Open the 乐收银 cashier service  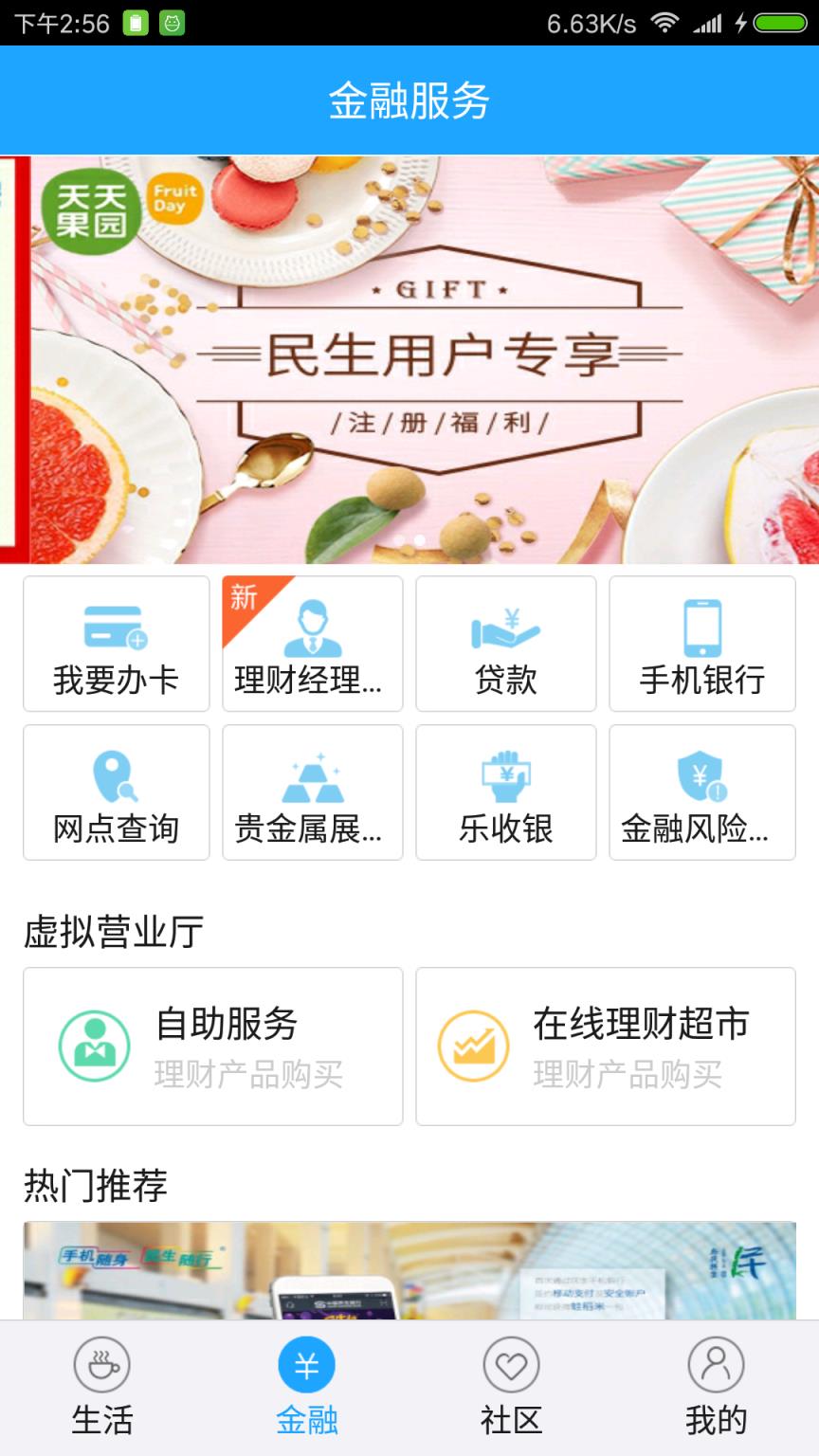506,792
